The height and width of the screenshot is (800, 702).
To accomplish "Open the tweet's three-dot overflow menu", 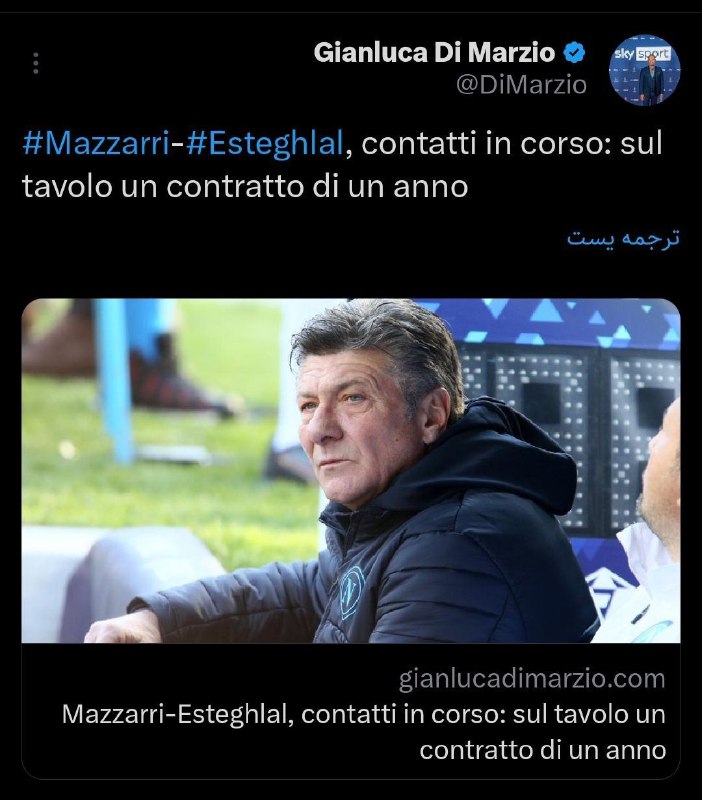I will pos(36,64).
